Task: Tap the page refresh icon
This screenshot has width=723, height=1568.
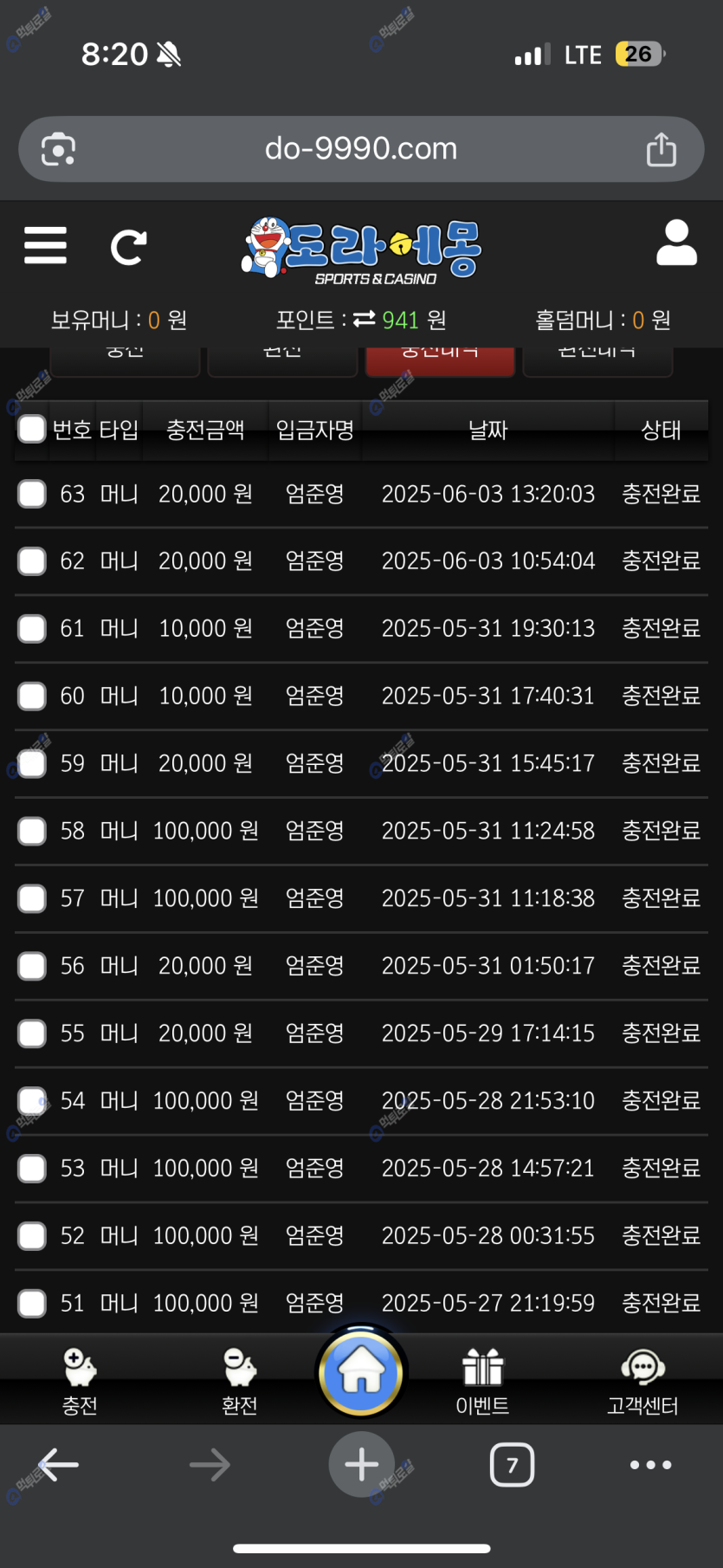Action: point(128,247)
